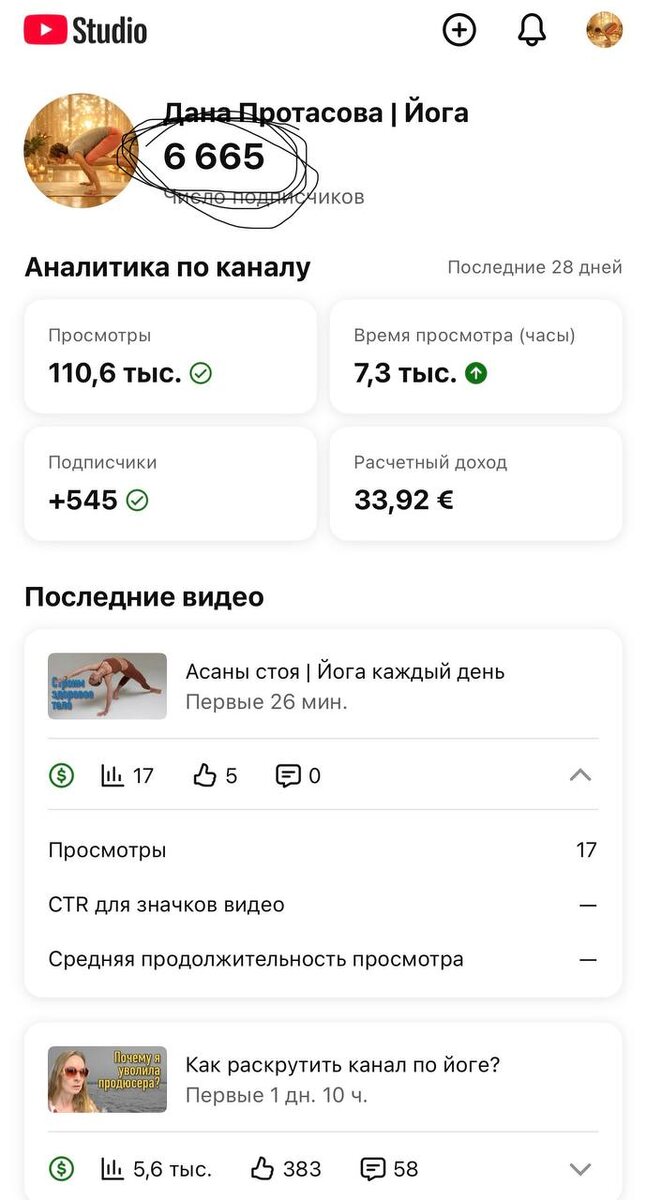647x1200 pixels.
Task: Open the video Как раскрутить канал по йоге?
Action: pos(342,1065)
